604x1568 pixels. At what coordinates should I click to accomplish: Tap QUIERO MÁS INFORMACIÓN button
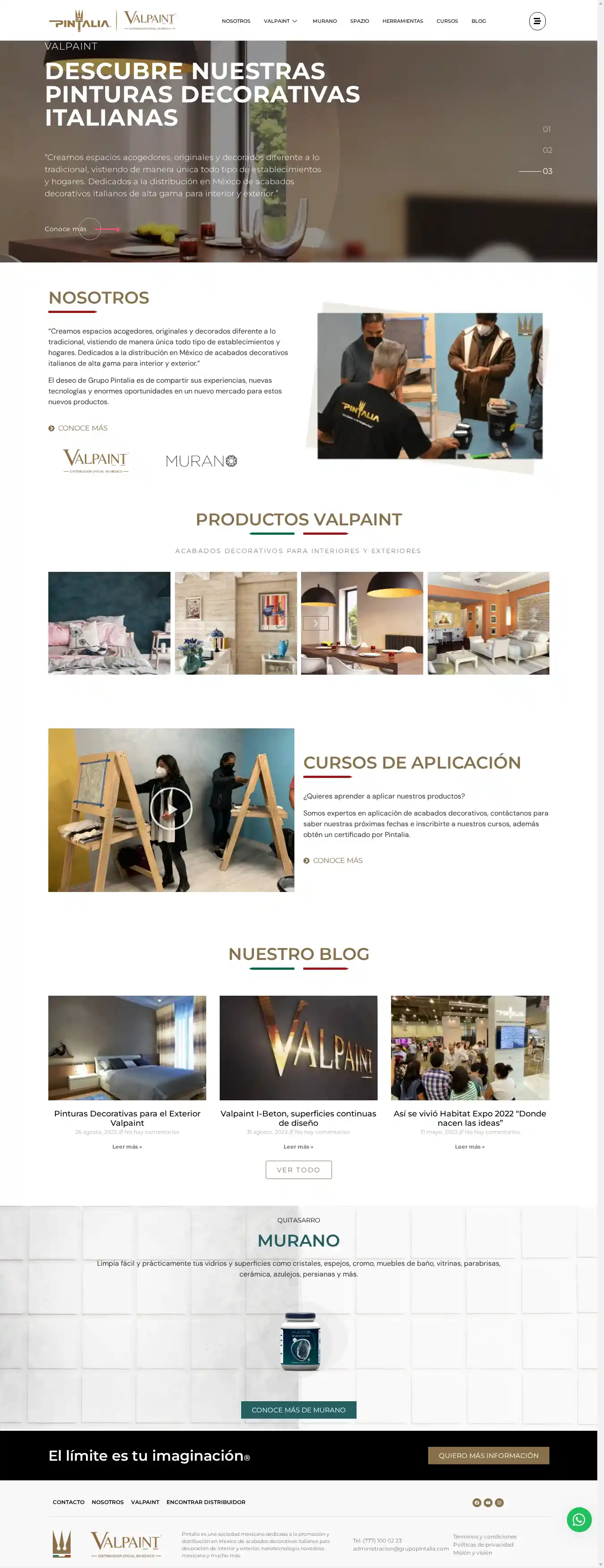coord(488,1455)
